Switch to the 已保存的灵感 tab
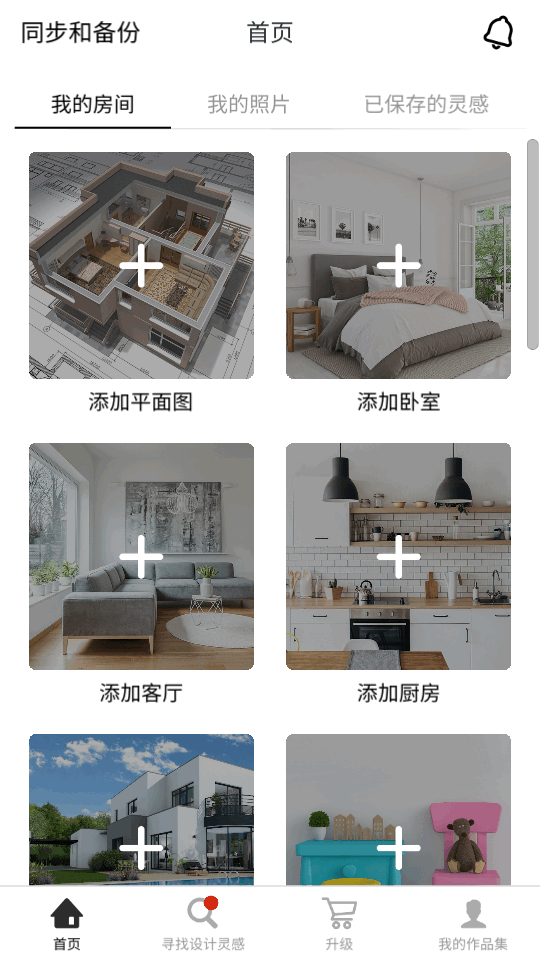 tap(426, 104)
